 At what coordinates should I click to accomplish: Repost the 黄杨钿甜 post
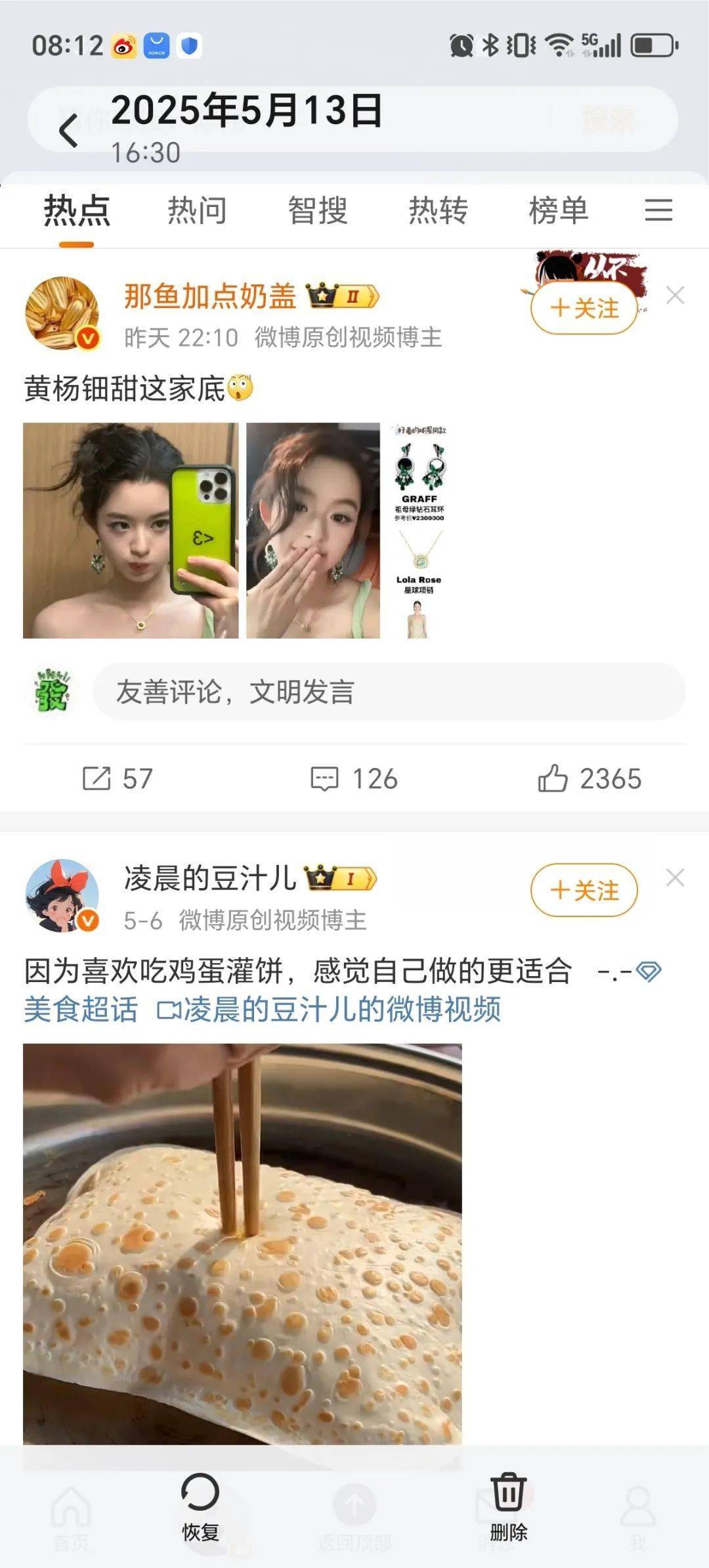117,779
